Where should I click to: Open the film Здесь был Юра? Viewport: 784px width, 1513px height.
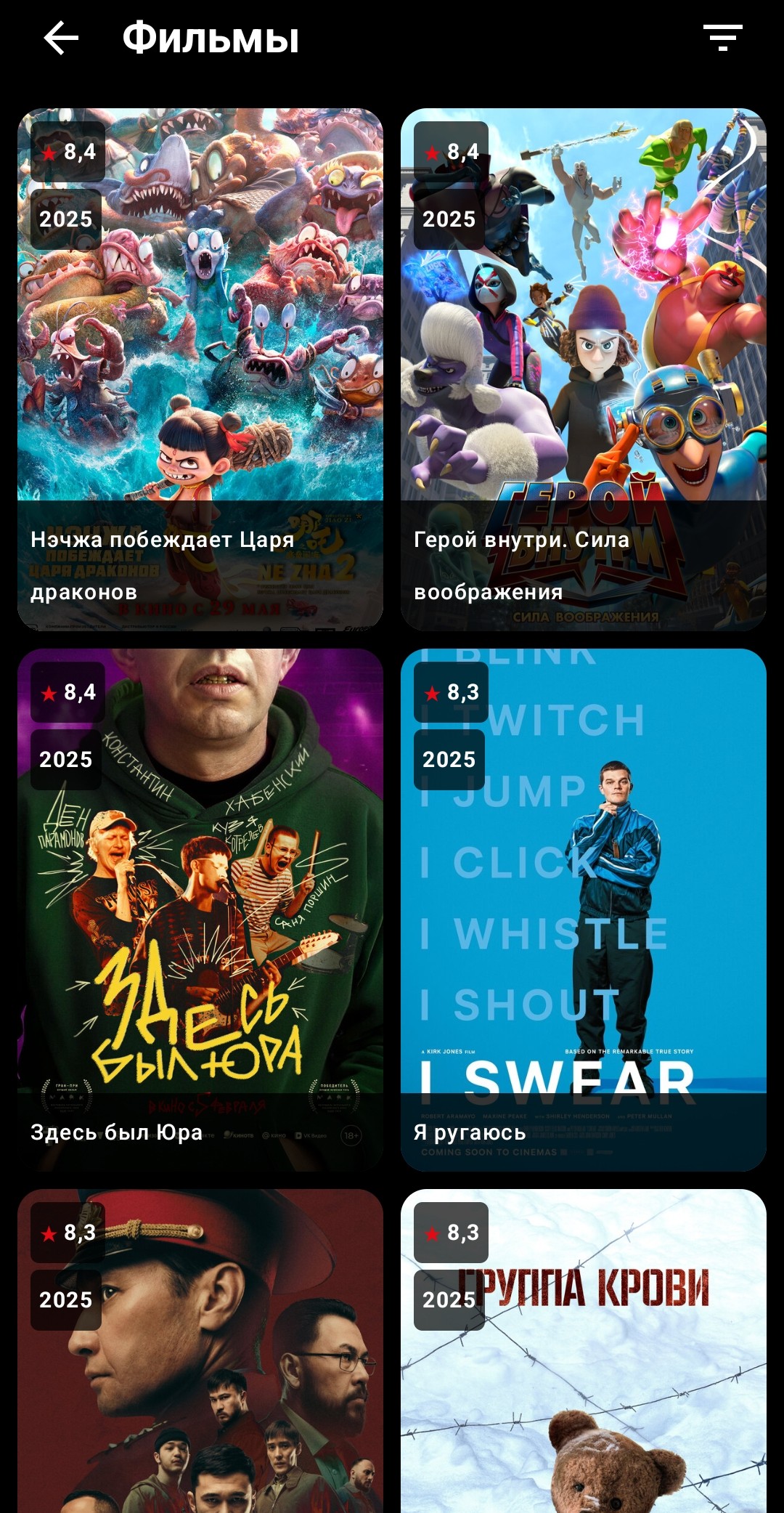click(x=203, y=908)
